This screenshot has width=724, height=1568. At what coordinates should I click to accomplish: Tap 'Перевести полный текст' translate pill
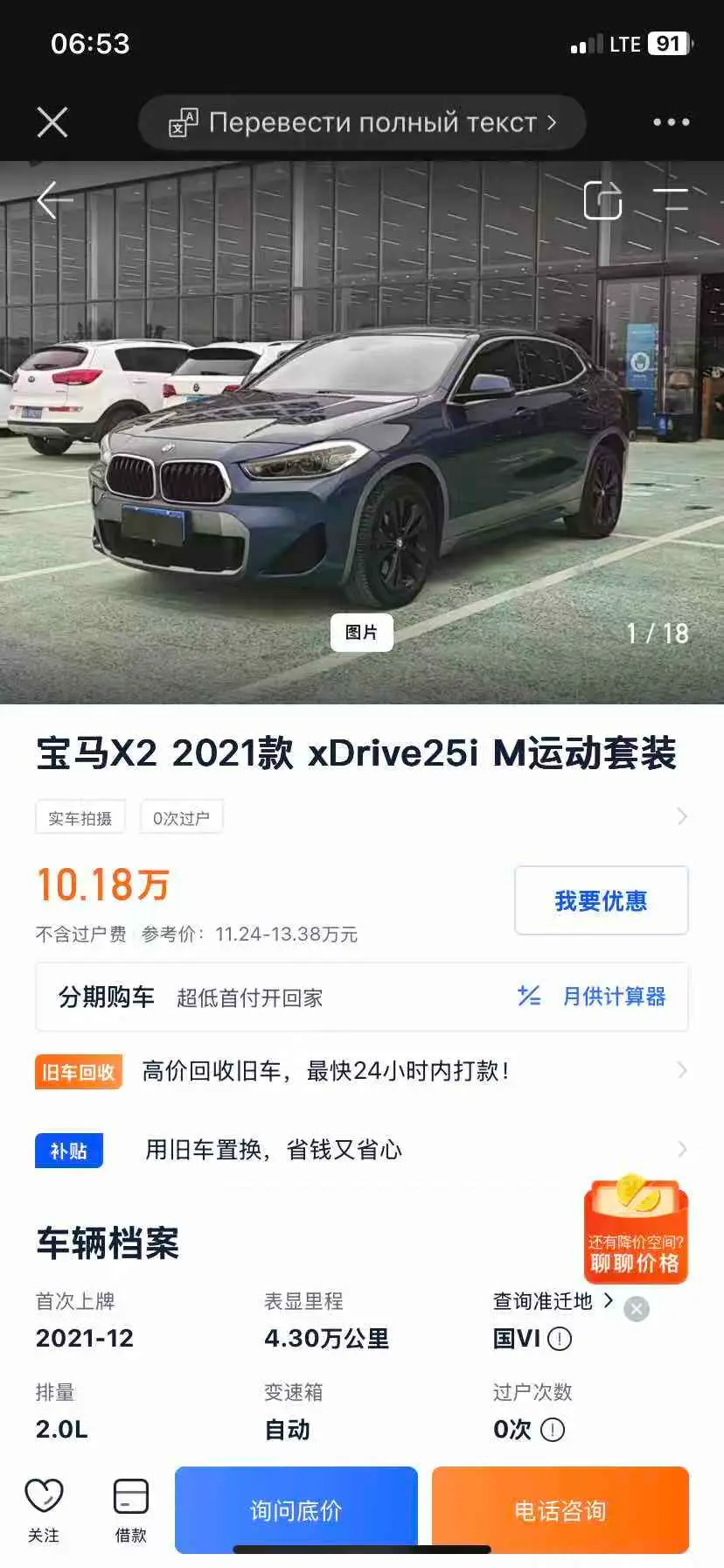tap(362, 122)
